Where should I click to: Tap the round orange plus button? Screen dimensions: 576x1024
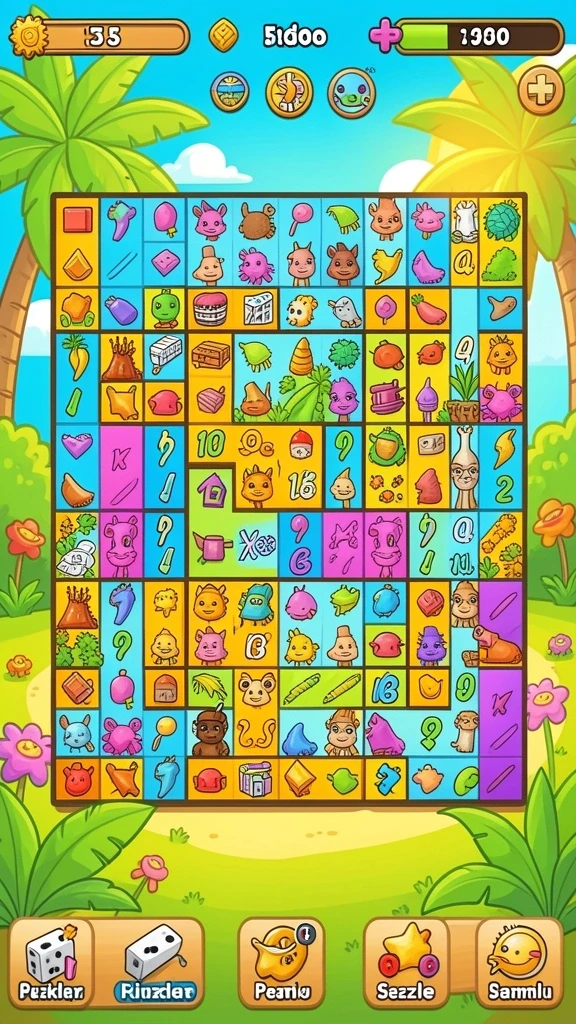(541, 90)
